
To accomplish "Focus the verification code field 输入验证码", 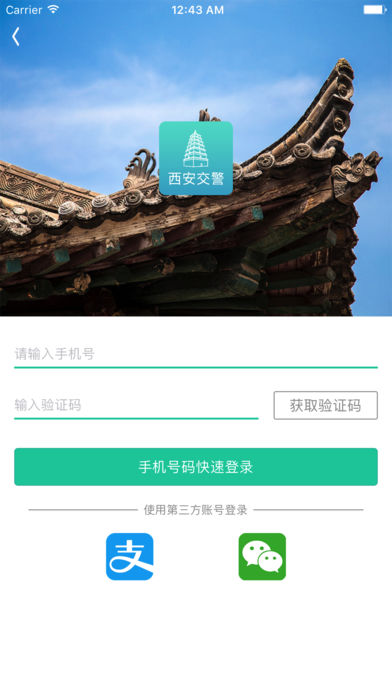I will coord(136,405).
